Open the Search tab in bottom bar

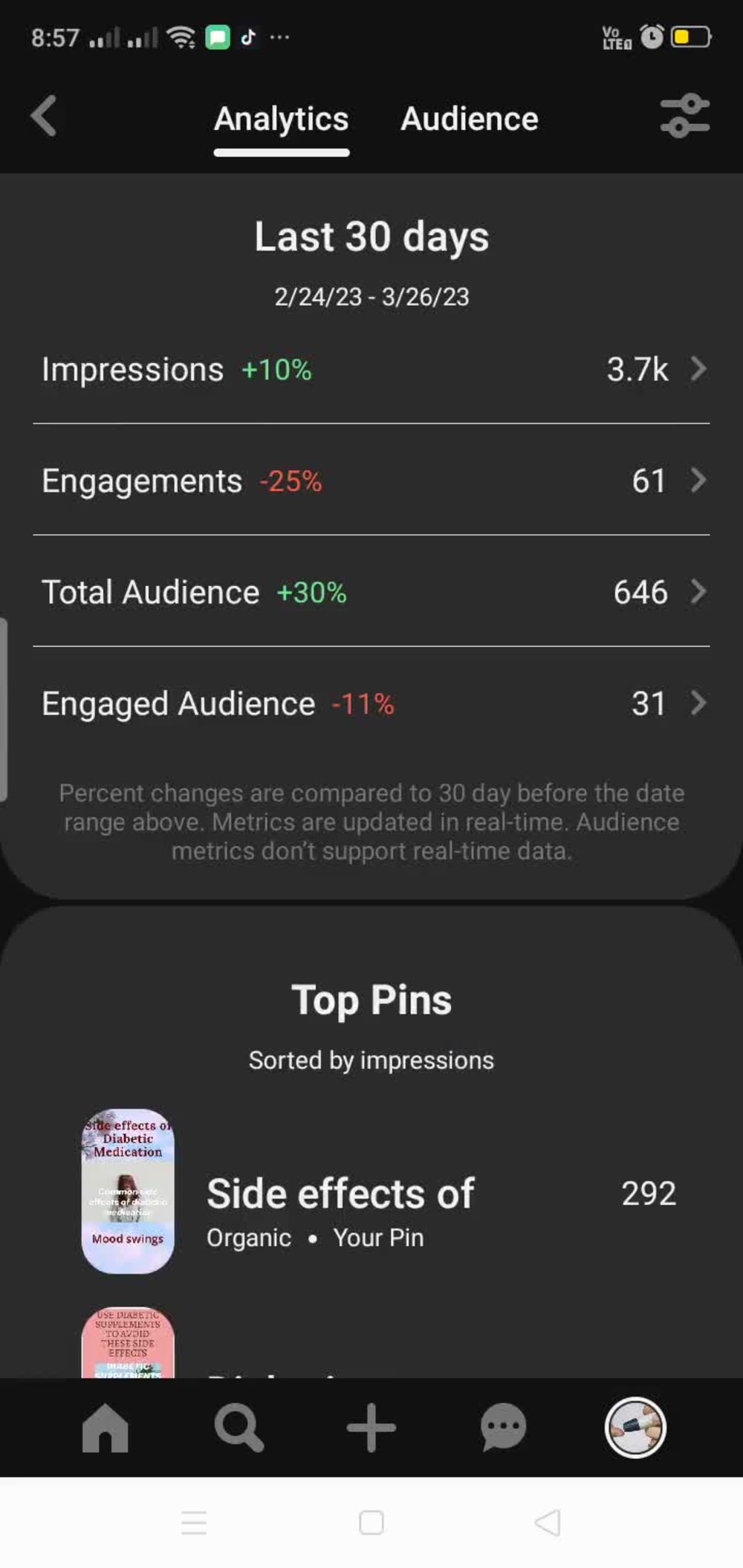coord(239,1428)
